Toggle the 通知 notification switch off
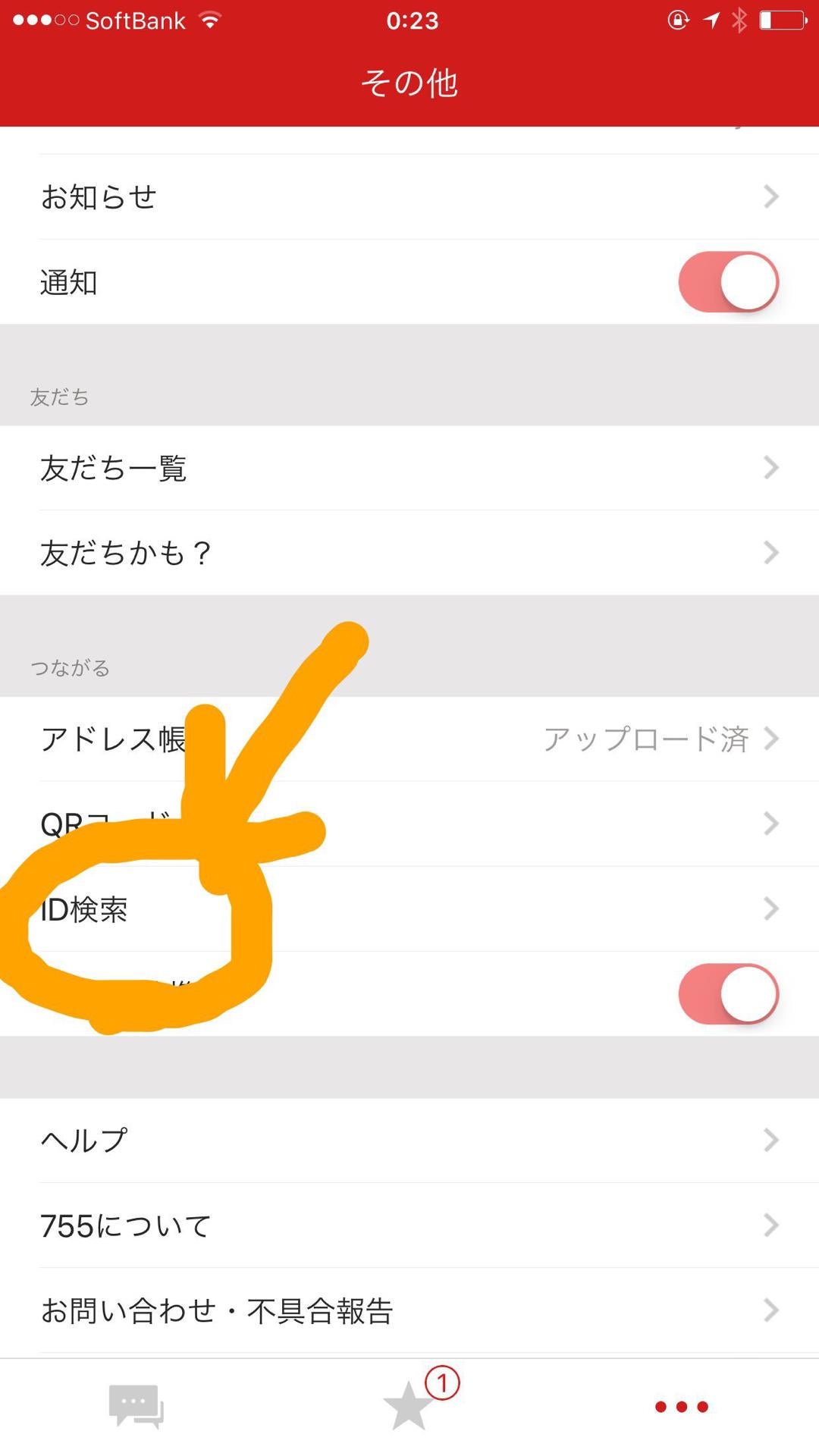 [728, 281]
